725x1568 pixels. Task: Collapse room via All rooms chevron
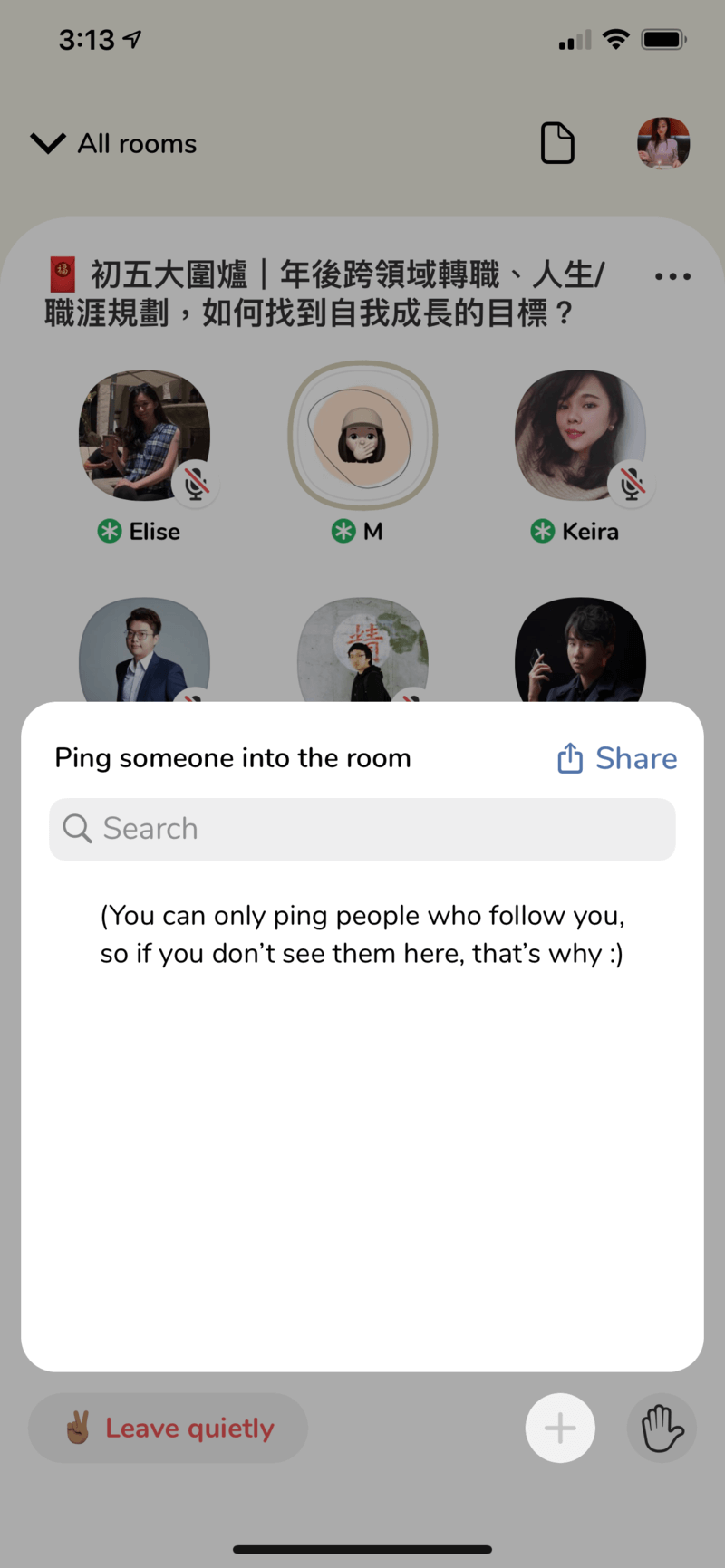pos(48,143)
